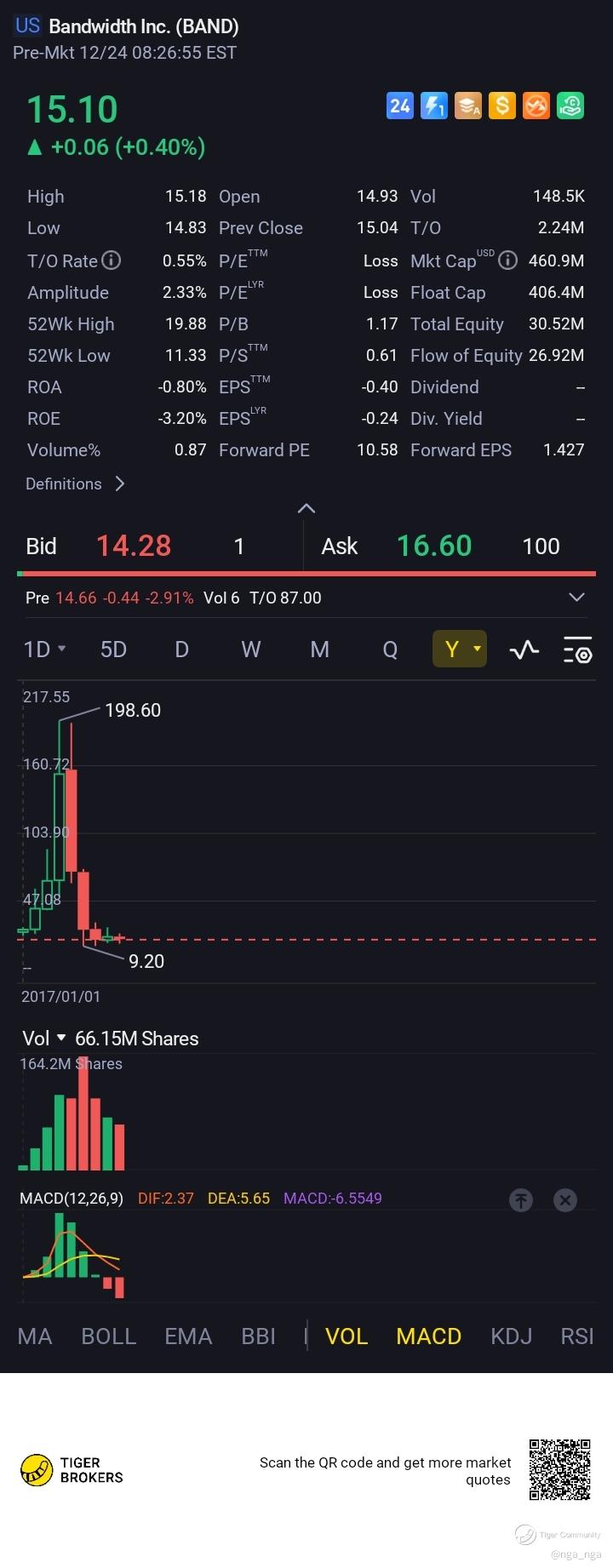Image resolution: width=613 pixels, height=1568 pixels.
Task: Enable the BOLL indicator
Action: (x=108, y=1336)
